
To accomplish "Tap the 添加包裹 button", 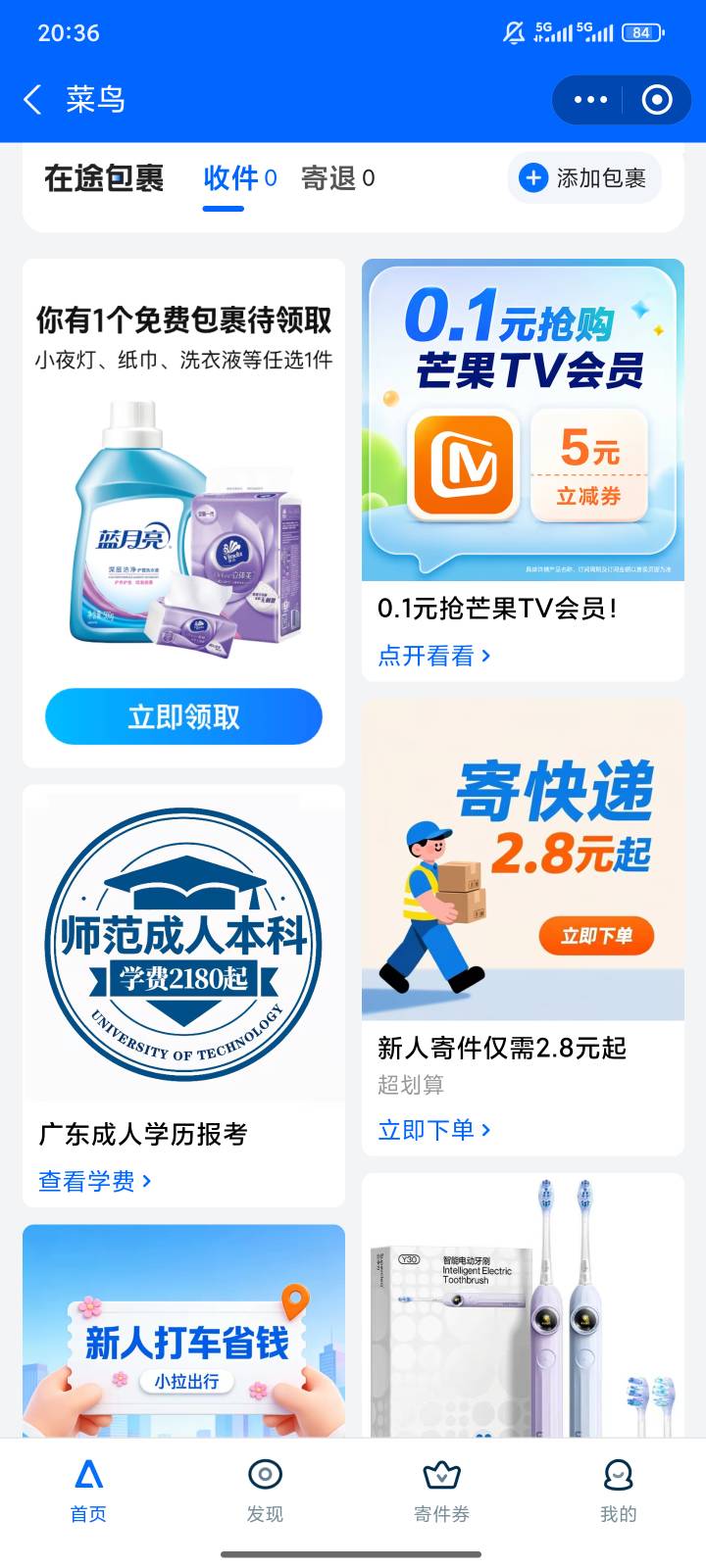I will pos(584,177).
